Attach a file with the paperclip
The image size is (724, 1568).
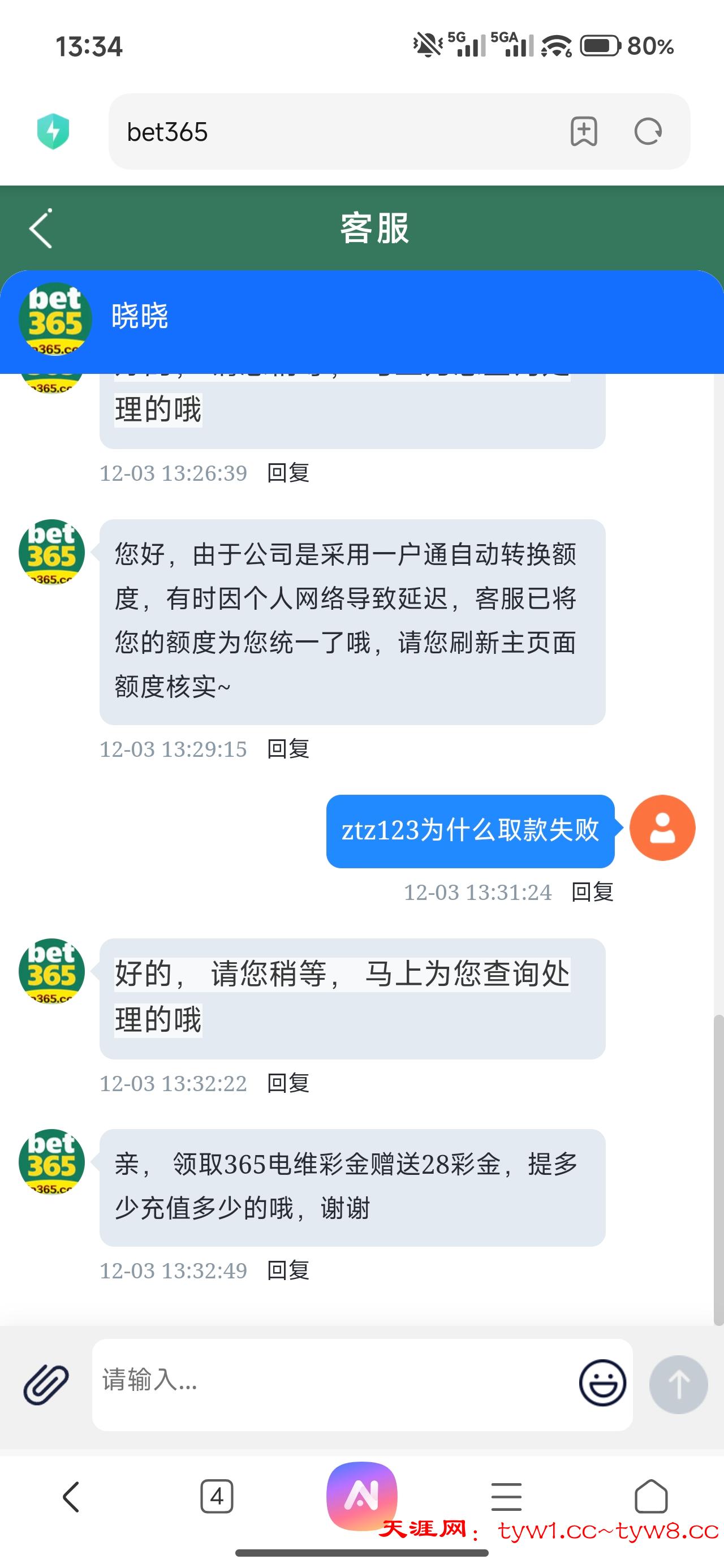point(46,1384)
